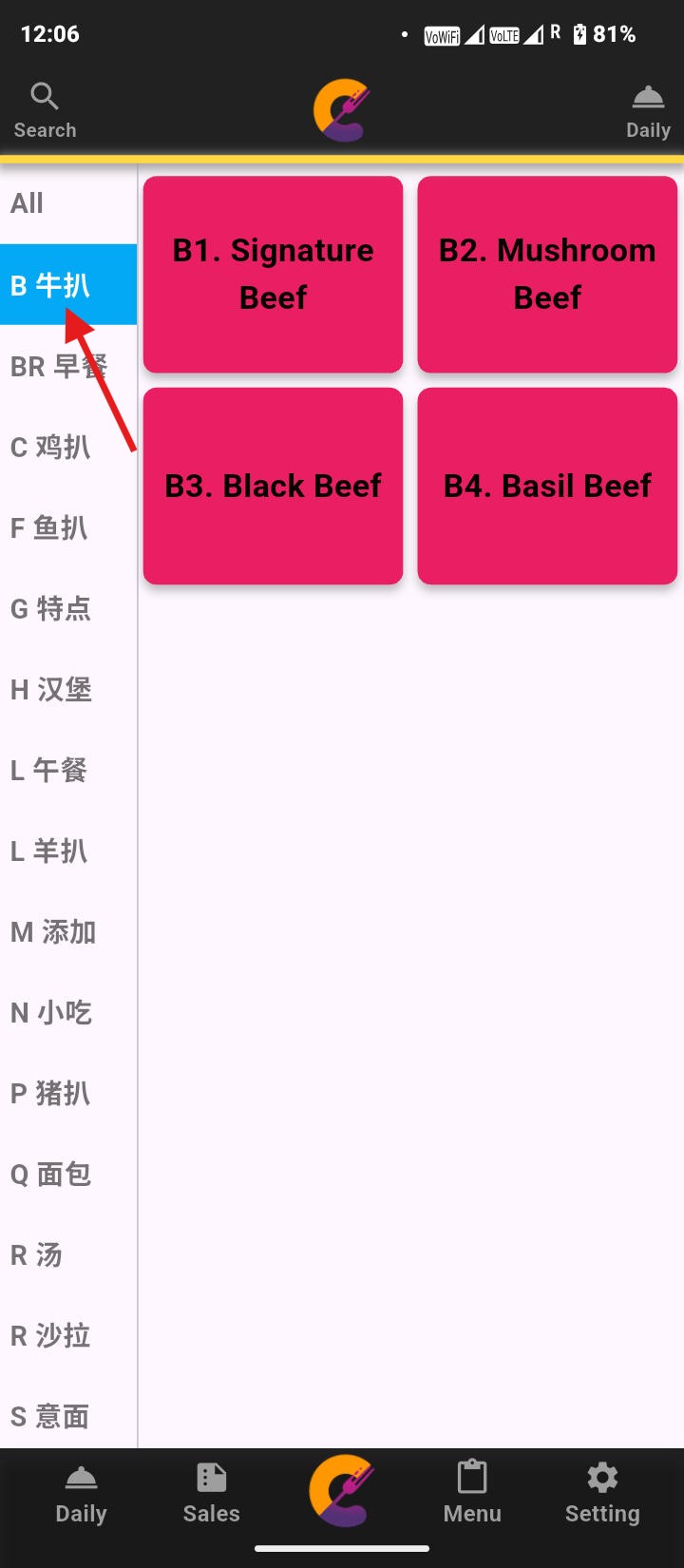Switch to the M 添加 category
This screenshot has width=684, height=1568.
tap(53, 932)
